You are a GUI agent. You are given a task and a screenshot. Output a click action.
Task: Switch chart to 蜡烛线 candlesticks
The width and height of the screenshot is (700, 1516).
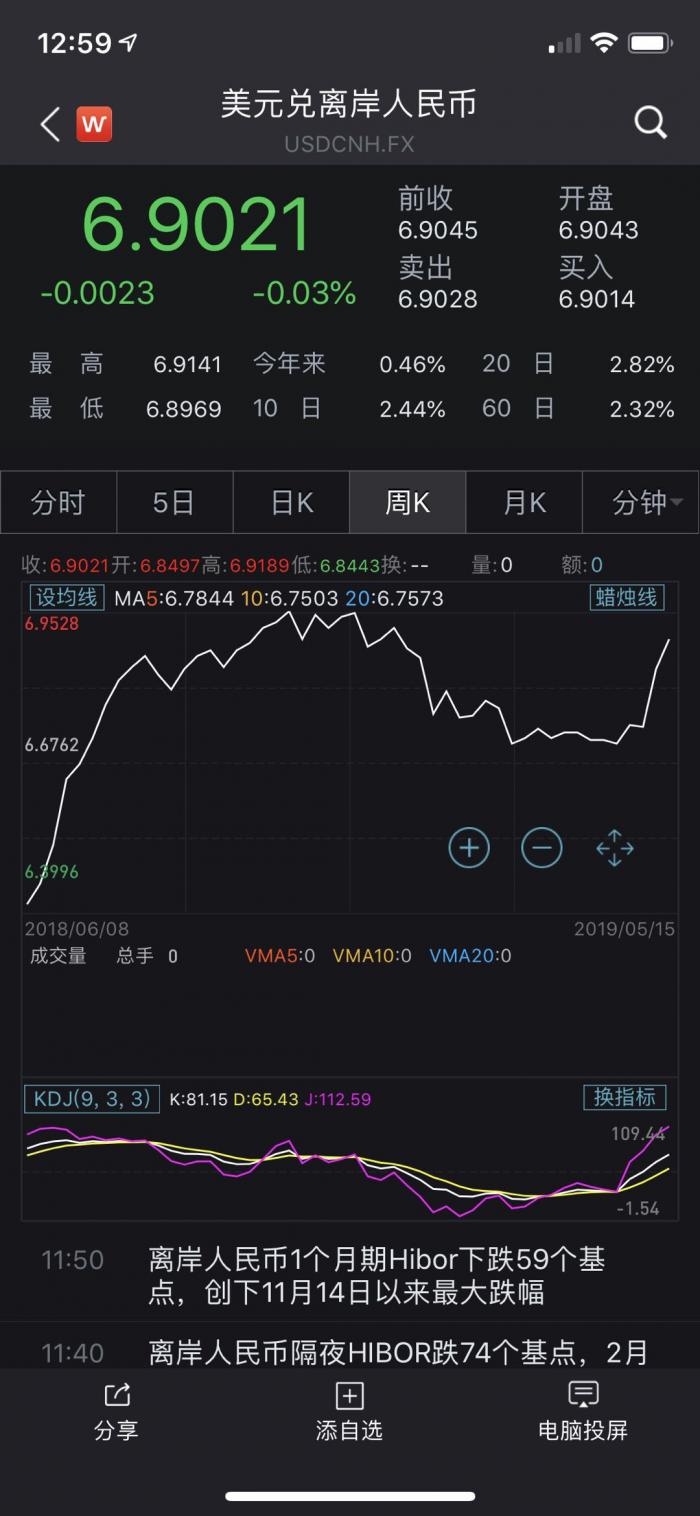tap(627, 598)
